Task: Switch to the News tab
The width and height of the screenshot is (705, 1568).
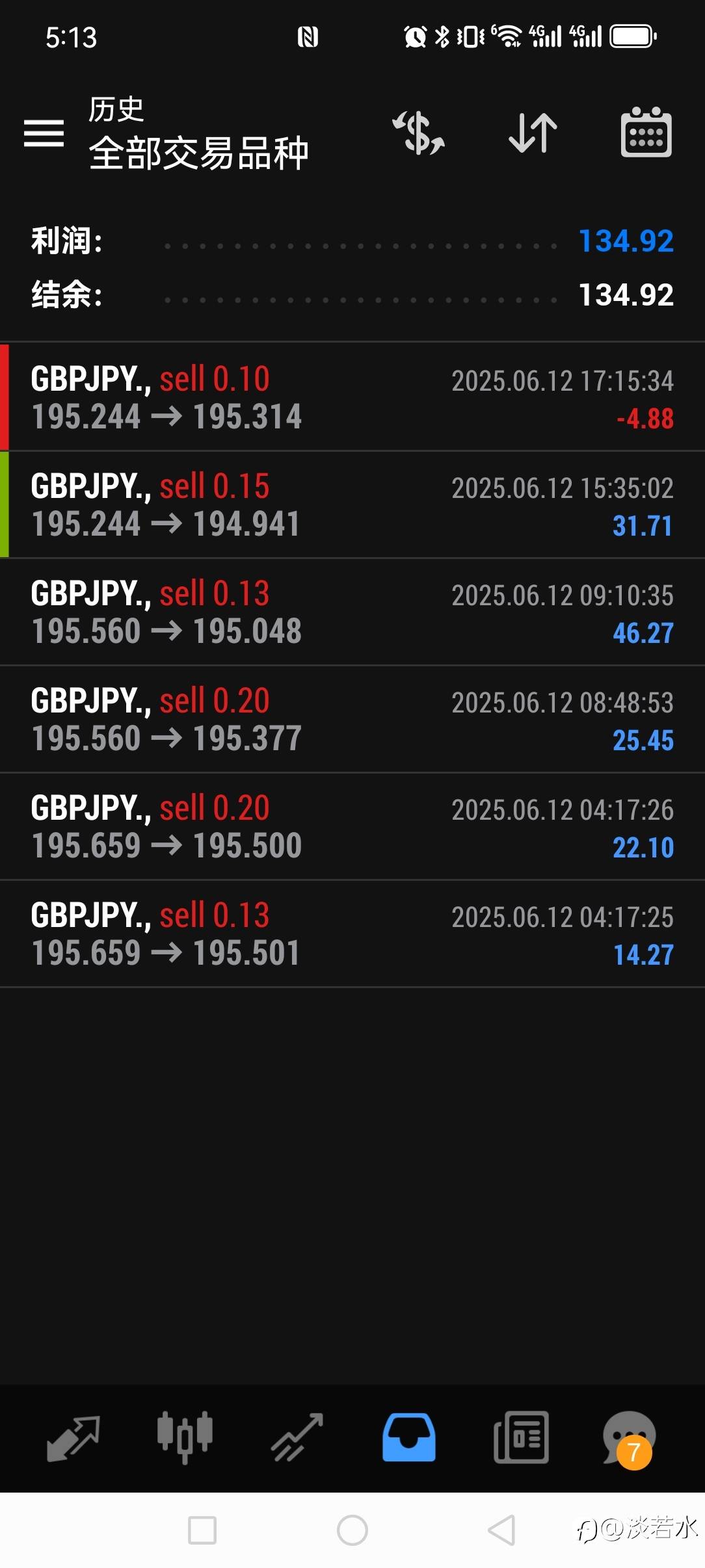Action: pyautogui.click(x=521, y=1438)
